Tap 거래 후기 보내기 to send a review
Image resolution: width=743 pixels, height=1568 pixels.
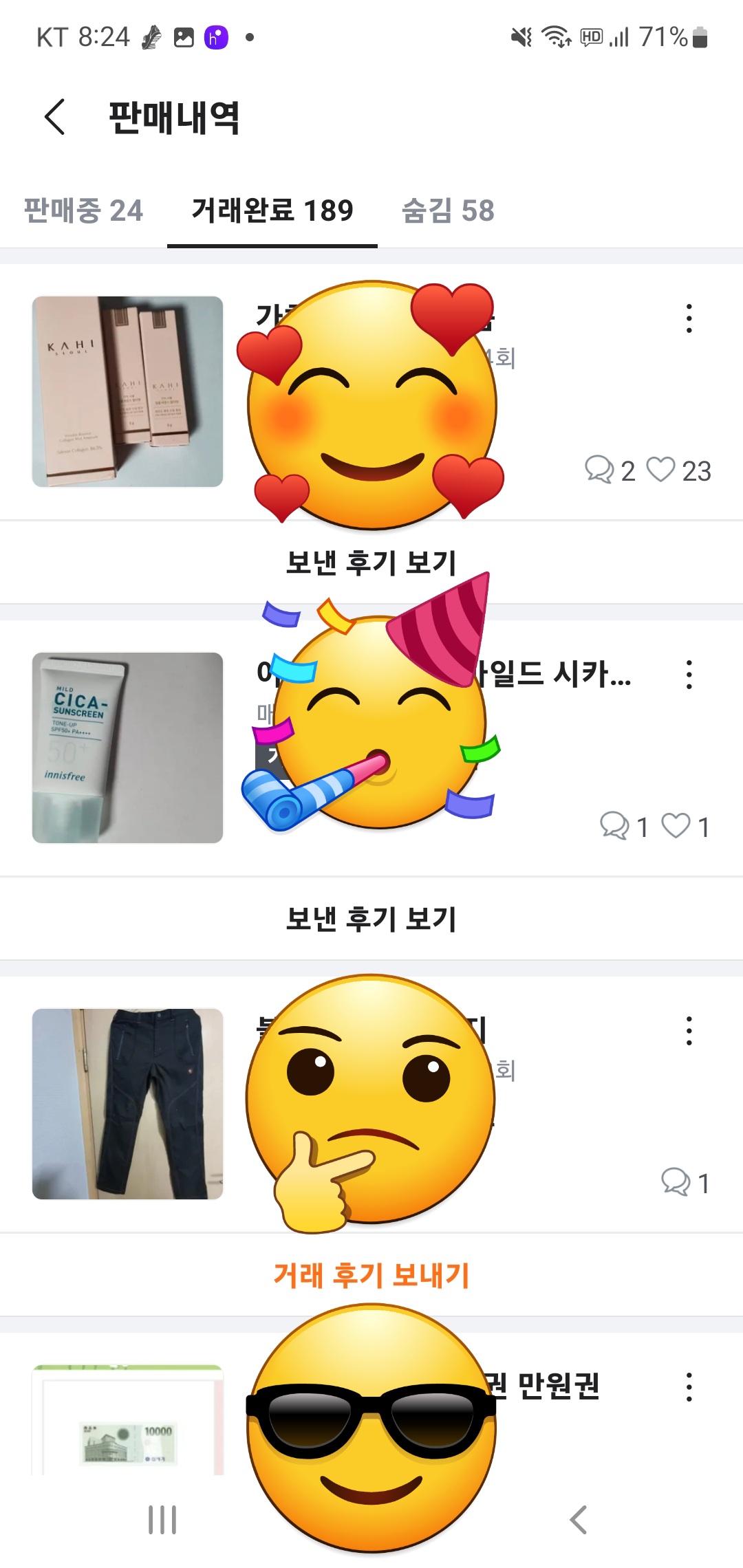coord(371,1276)
